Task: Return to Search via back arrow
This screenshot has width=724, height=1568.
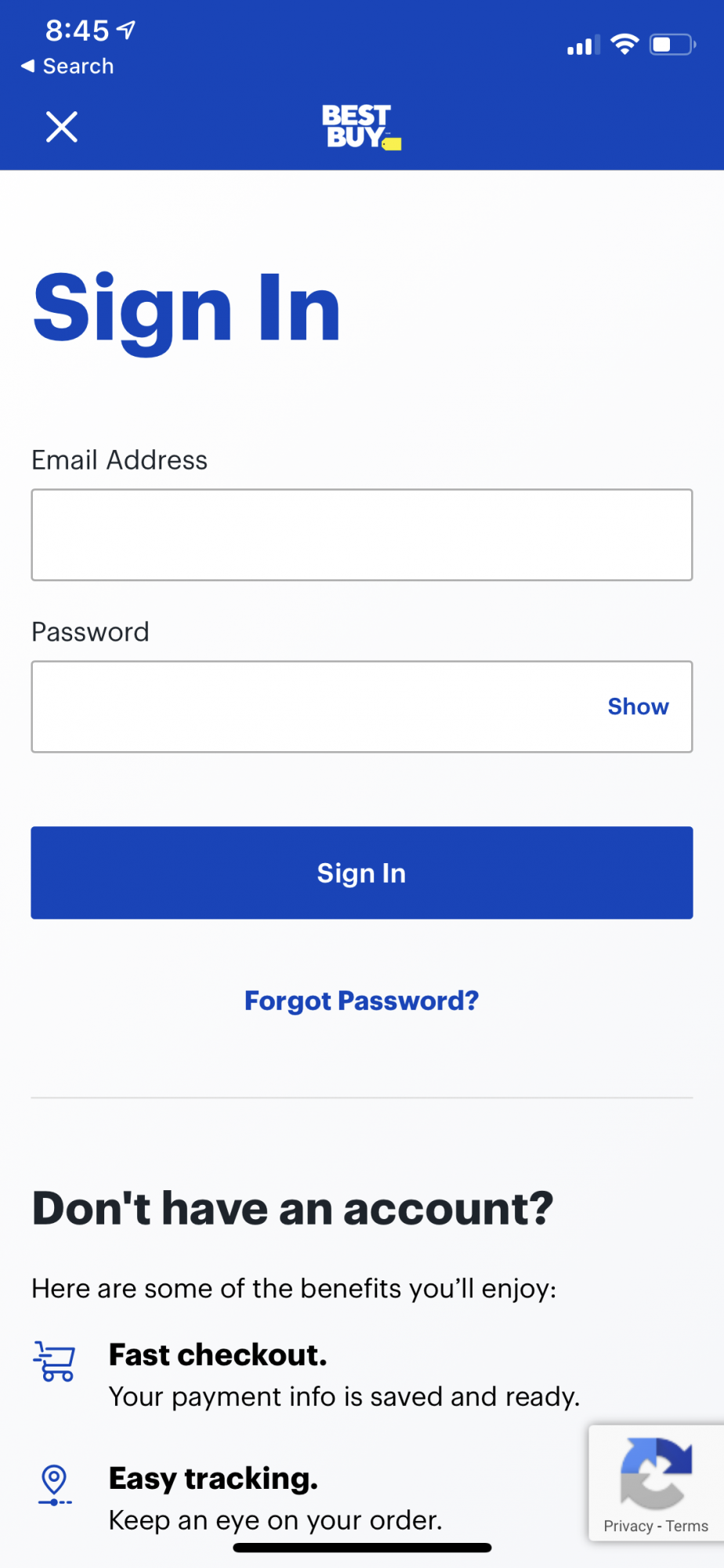Action: pyautogui.click(x=67, y=67)
